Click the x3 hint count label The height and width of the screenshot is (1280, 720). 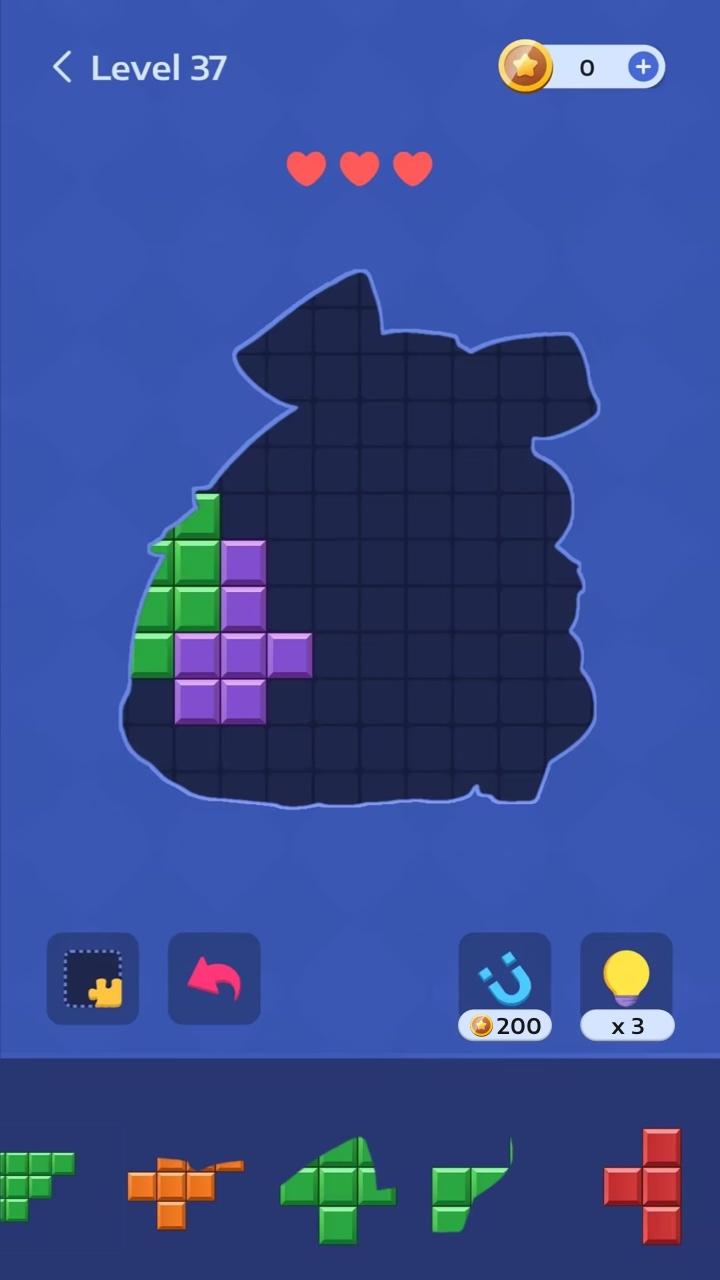click(627, 1026)
